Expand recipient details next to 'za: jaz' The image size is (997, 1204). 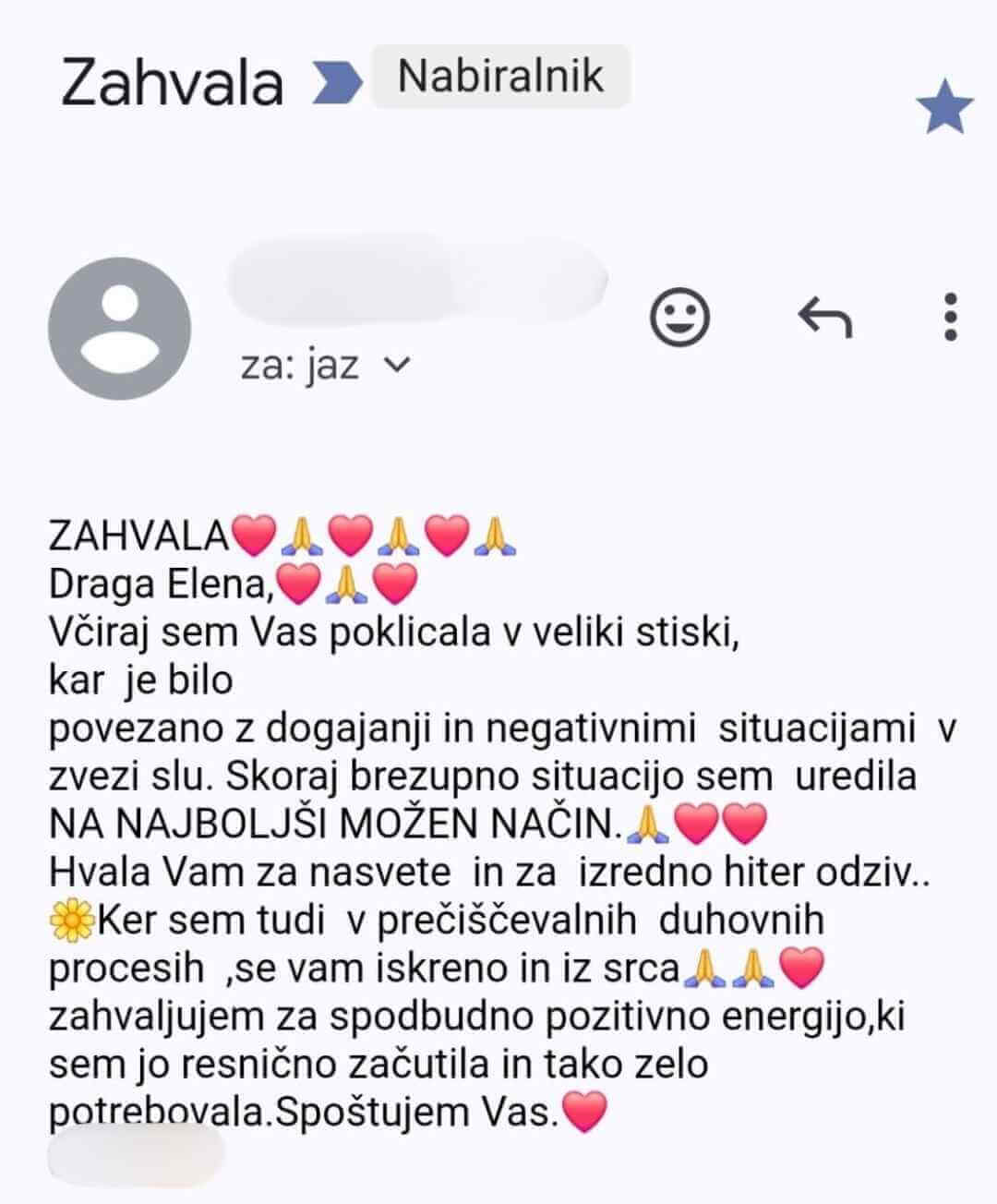click(397, 366)
